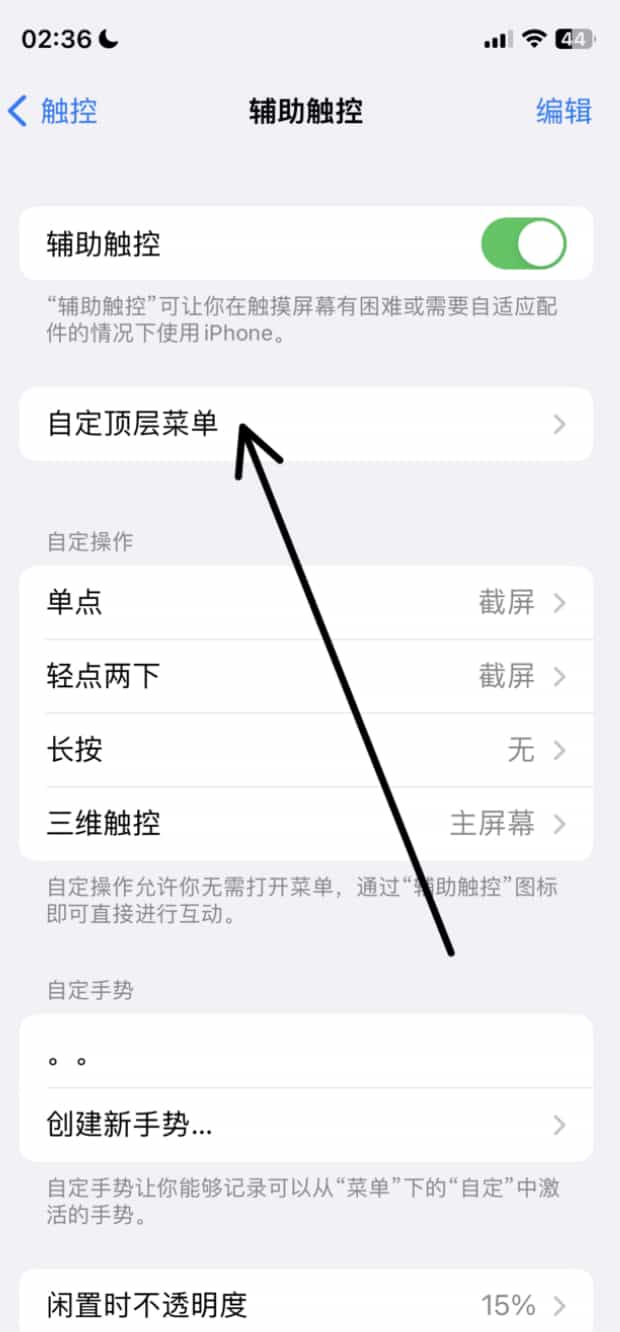Open the 长按 action setting

(x=306, y=750)
